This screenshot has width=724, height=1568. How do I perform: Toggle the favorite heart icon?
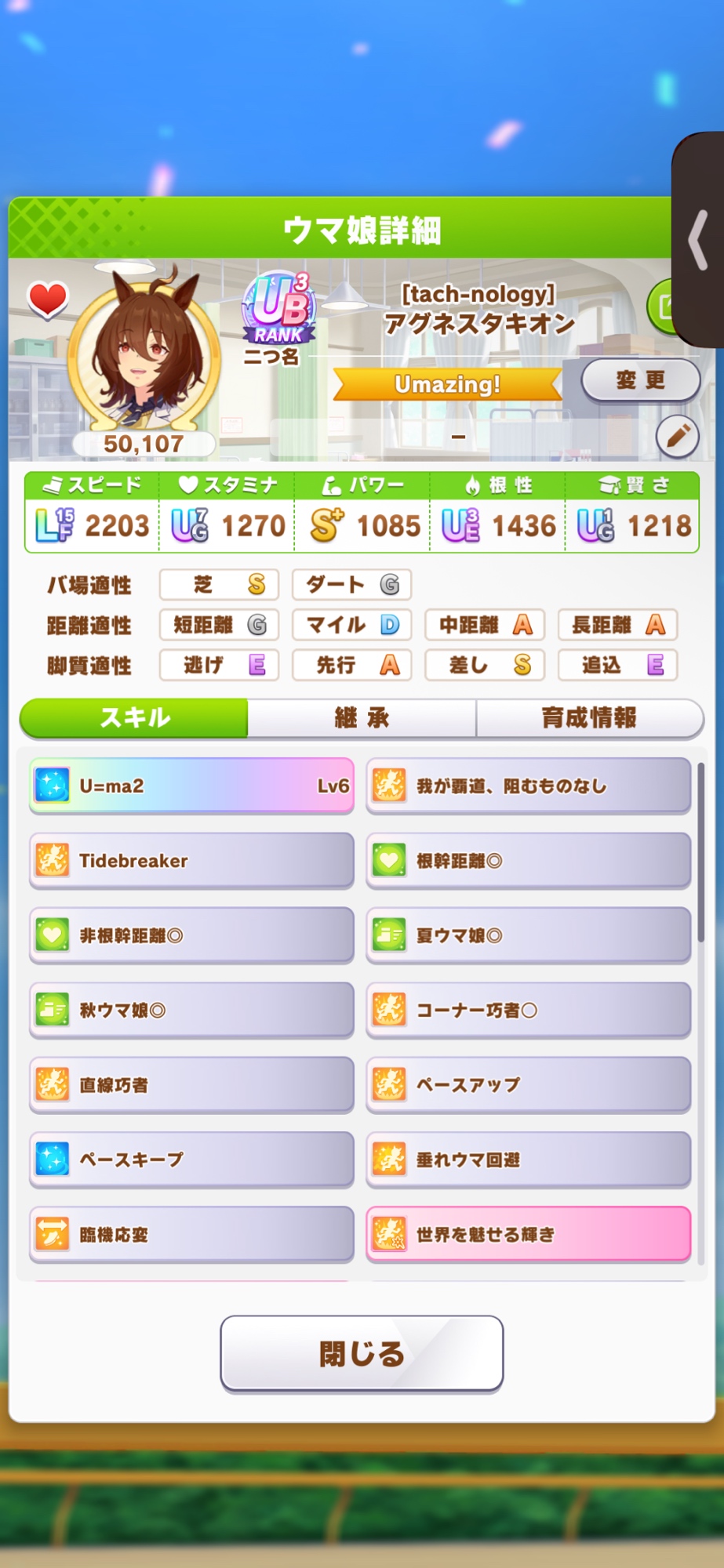pos(48,299)
